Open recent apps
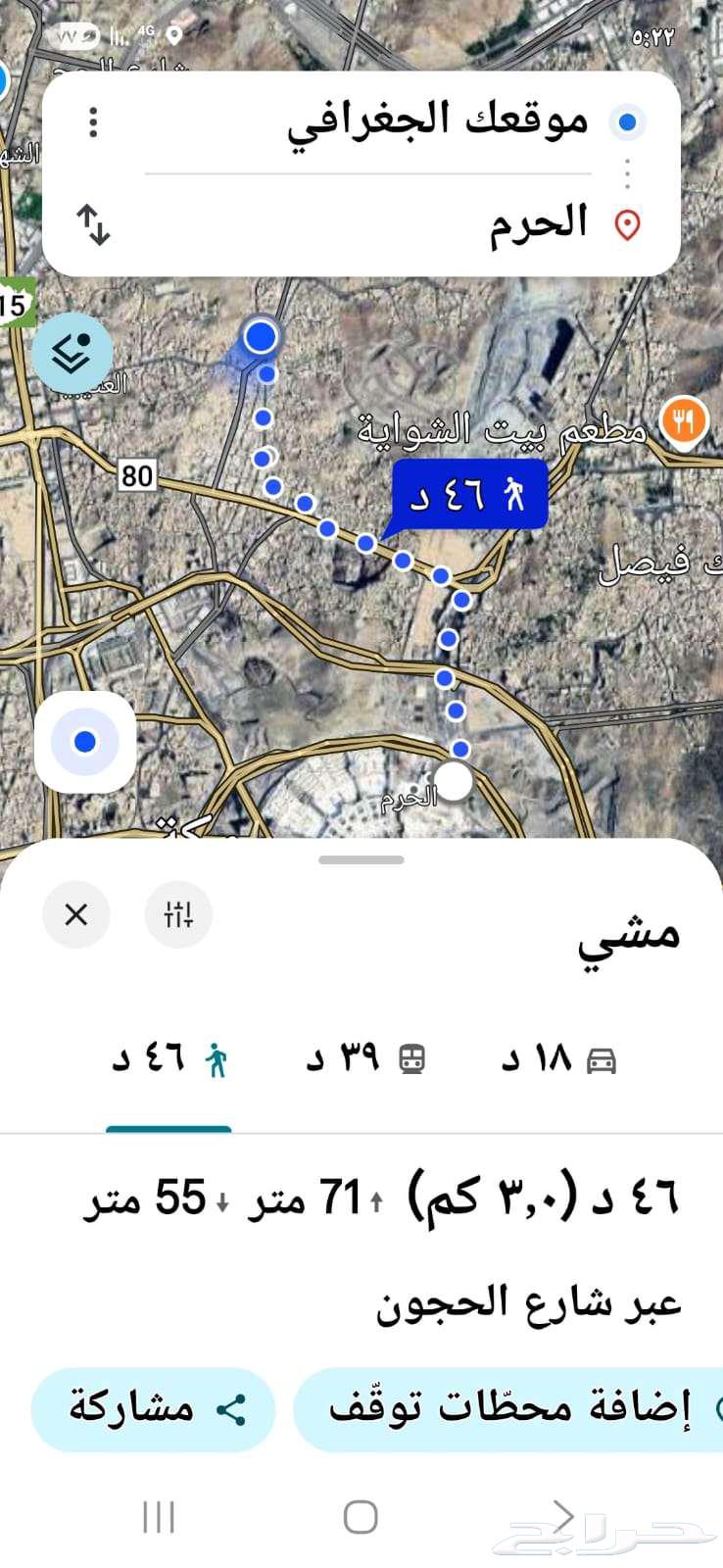Viewport: 723px width, 1568px height. click(x=159, y=1517)
